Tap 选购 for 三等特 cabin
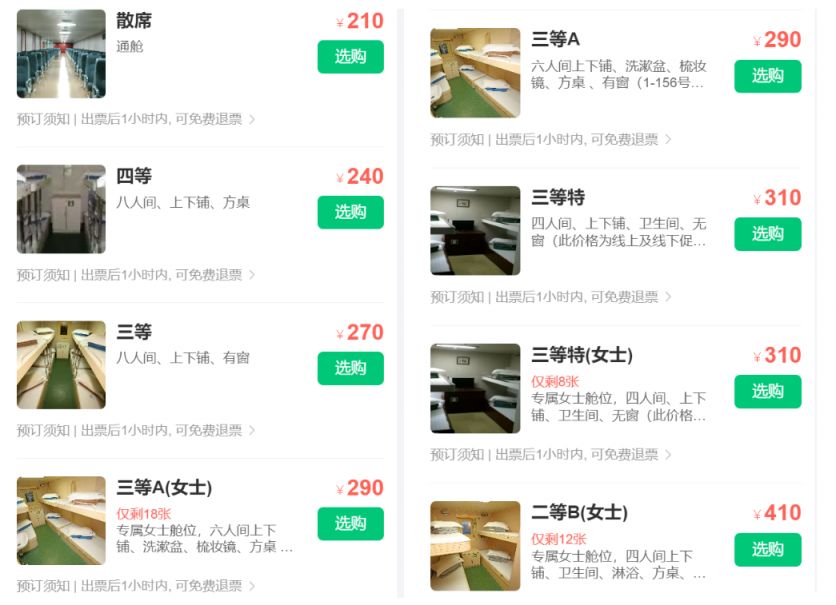Image resolution: width=836 pixels, height=605 pixels. pos(767,234)
